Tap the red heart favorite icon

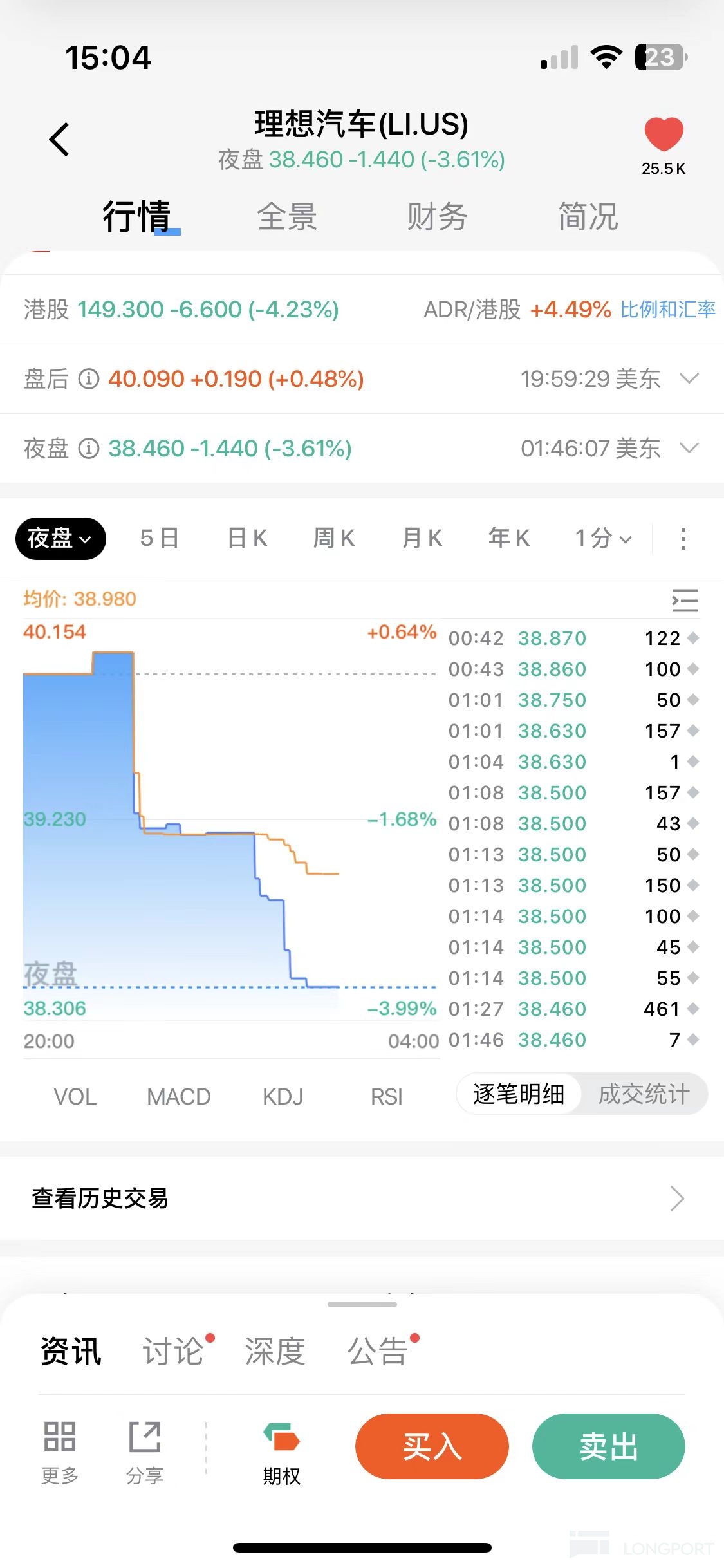664,135
